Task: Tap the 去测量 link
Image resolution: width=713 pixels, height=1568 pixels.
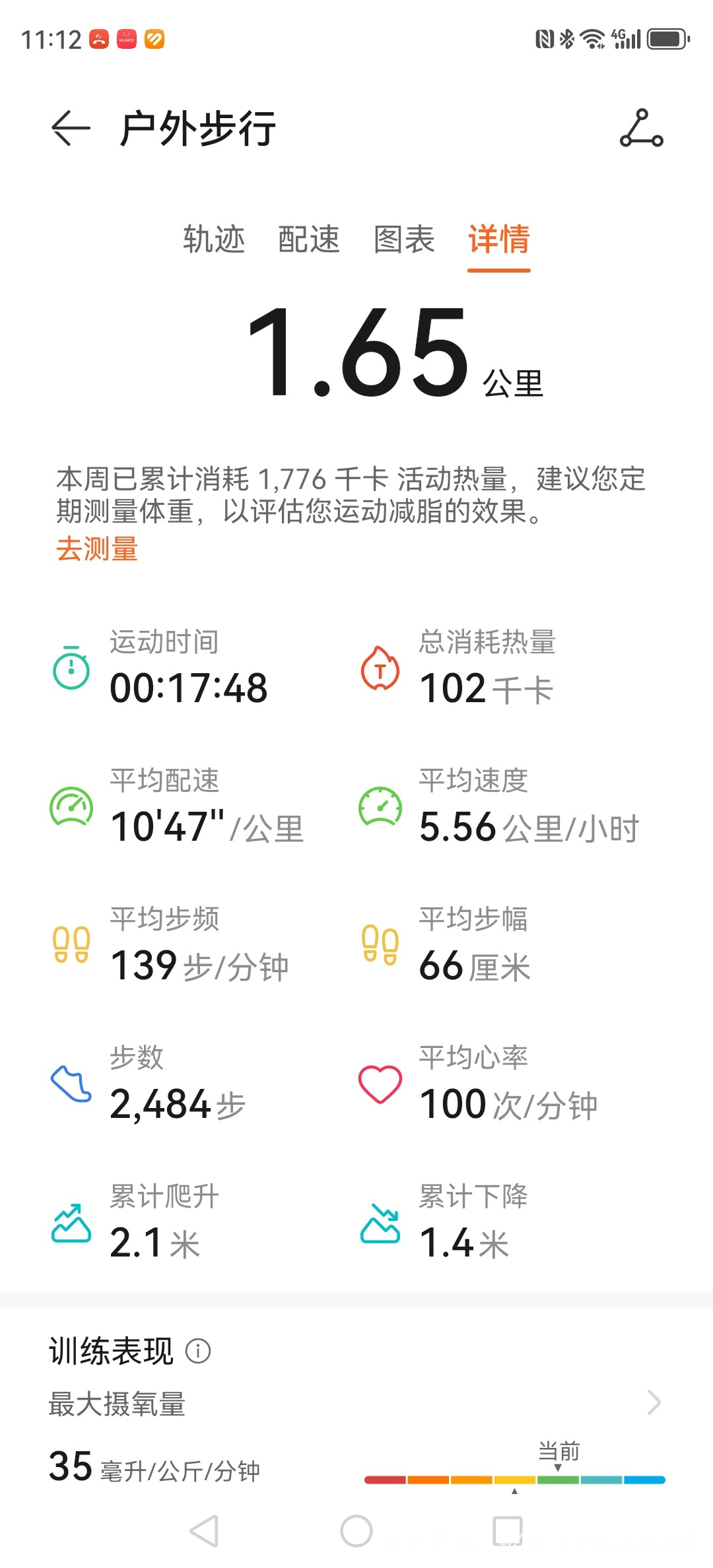Action: click(97, 549)
